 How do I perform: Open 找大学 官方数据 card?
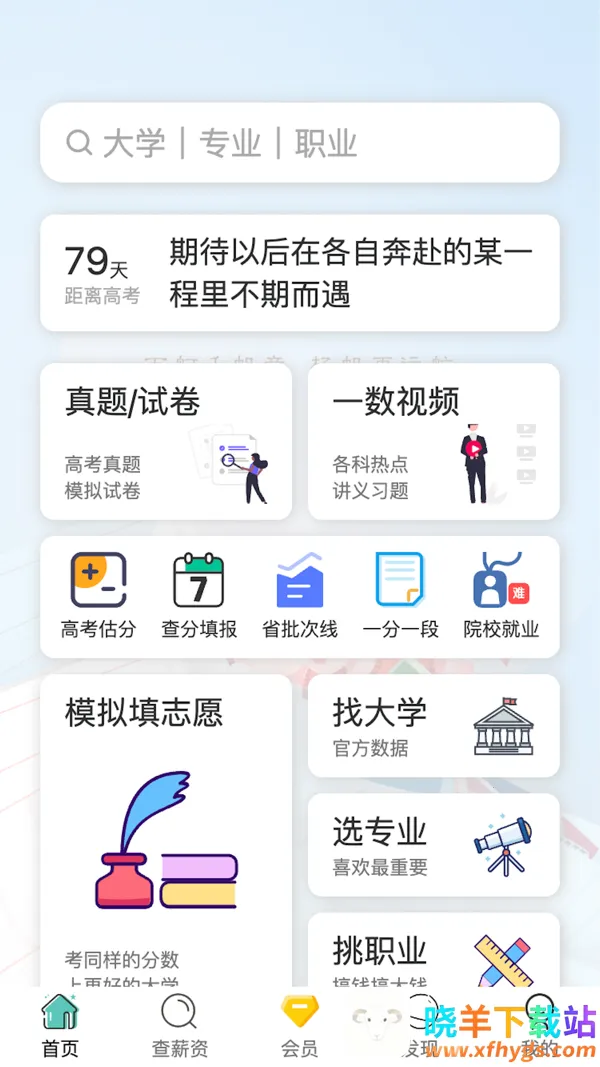[433, 726]
